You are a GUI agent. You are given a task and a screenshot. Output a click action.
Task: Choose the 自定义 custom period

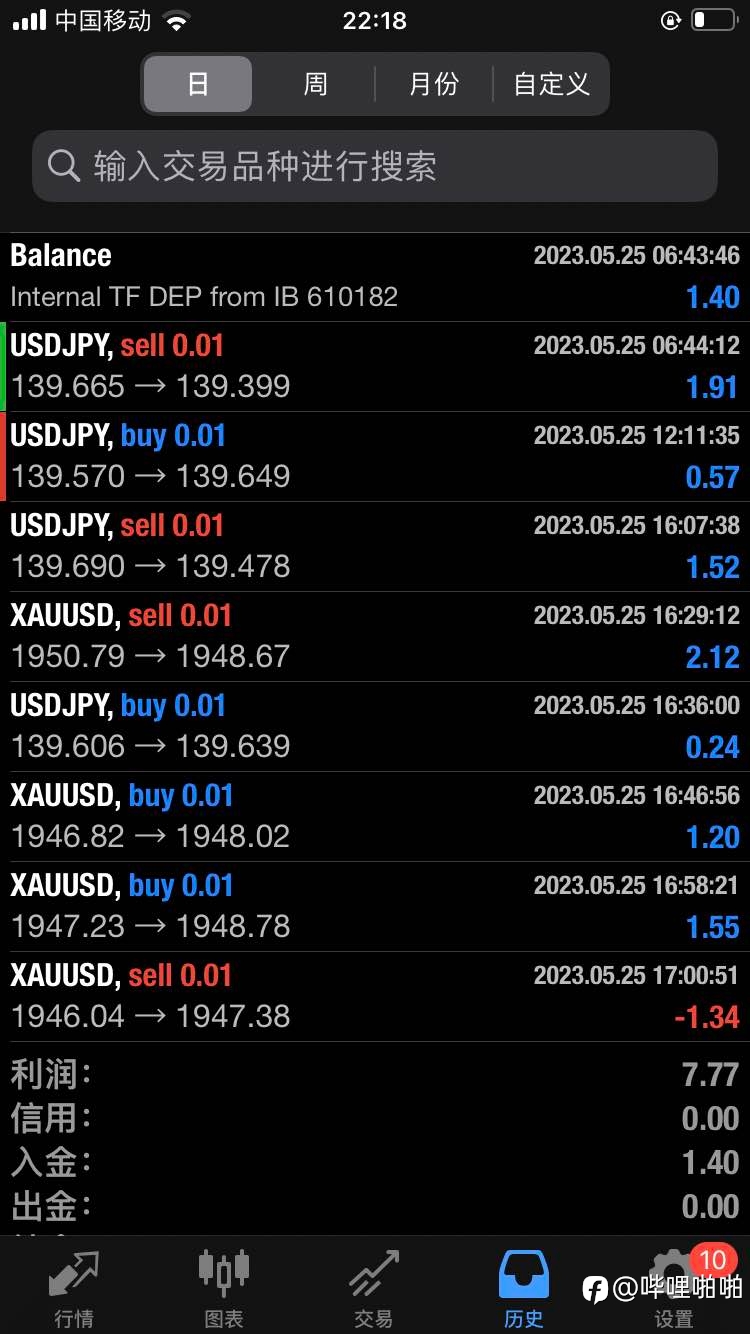pyautogui.click(x=551, y=84)
